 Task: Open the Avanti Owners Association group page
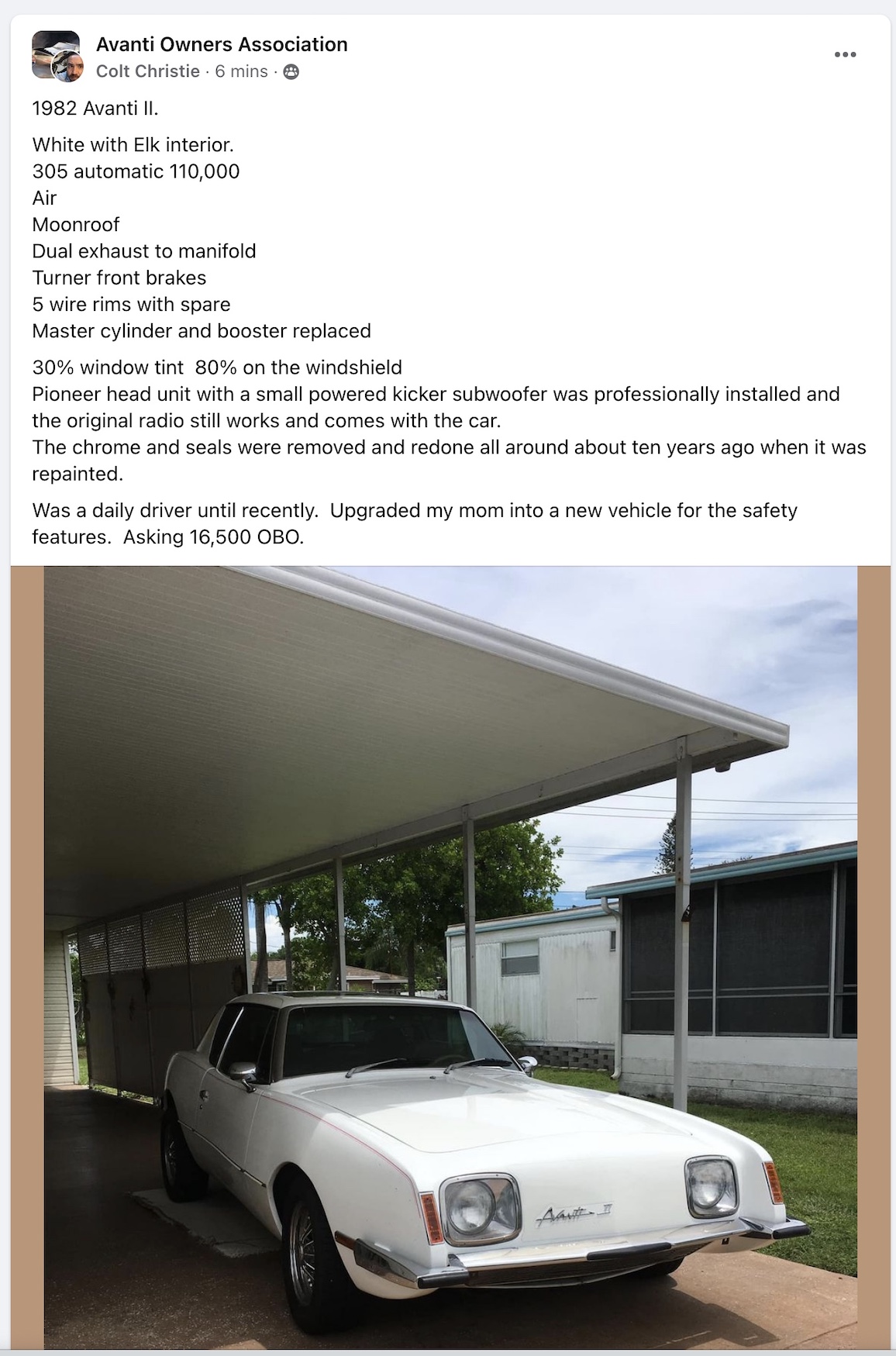(222, 45)
